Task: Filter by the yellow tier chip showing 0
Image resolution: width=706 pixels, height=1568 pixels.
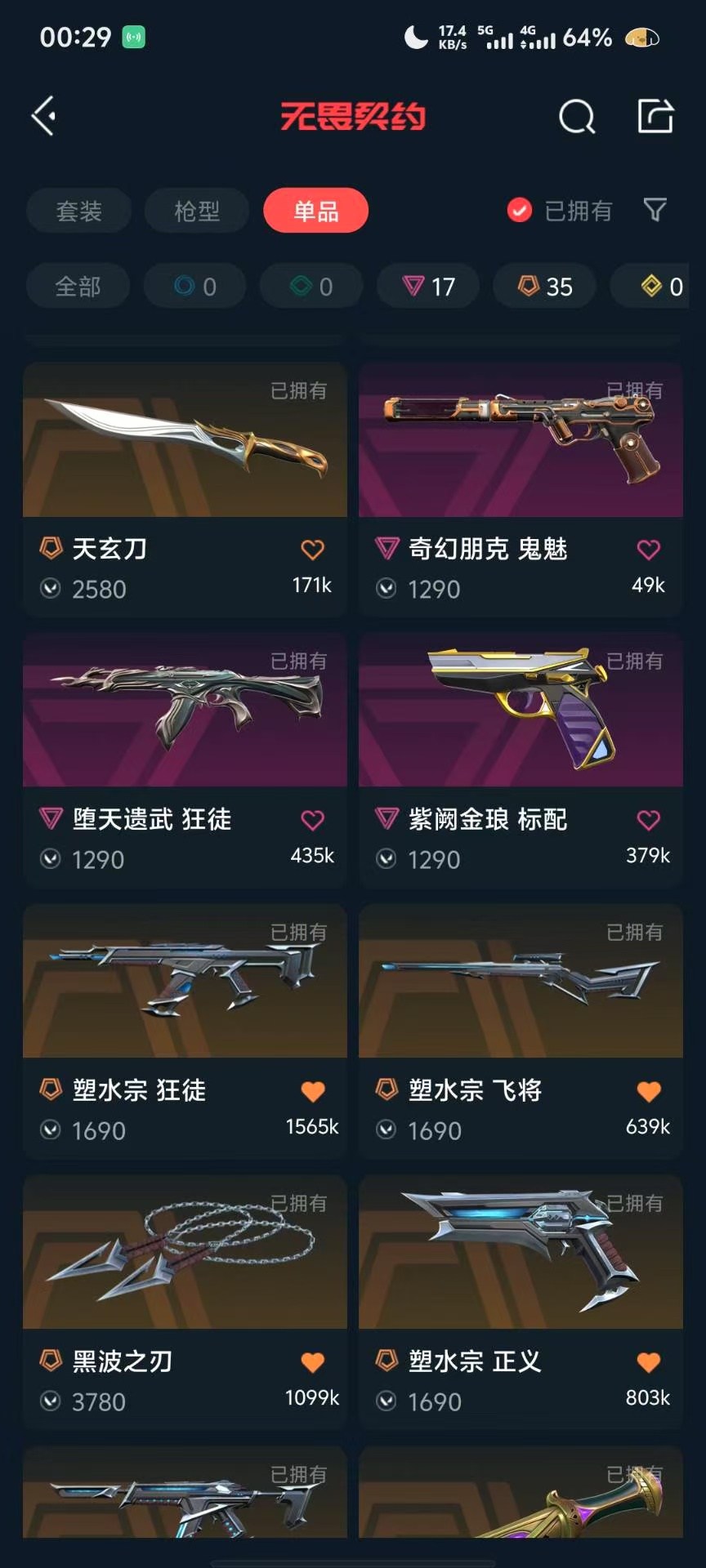Action: [x=660, y=287]
